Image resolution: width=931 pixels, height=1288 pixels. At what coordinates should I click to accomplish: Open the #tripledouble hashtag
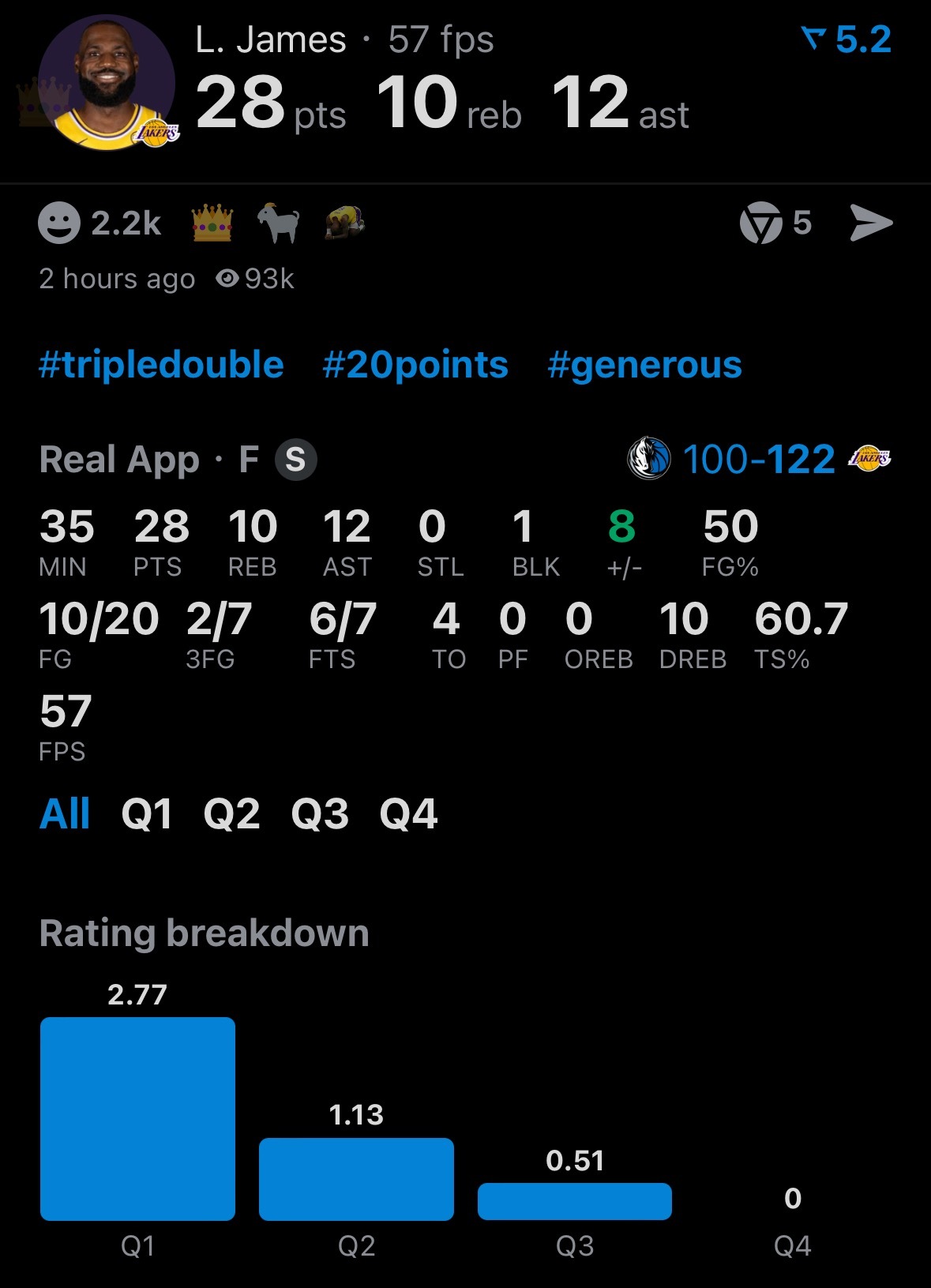[161, 364]
